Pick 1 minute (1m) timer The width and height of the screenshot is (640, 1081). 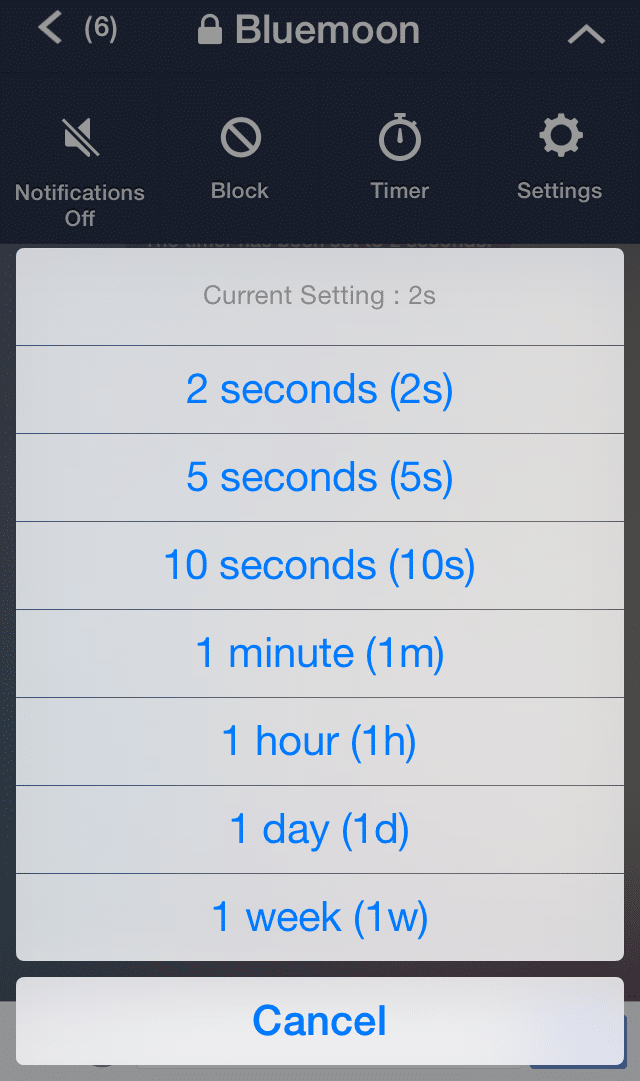[x=320, y=654]
